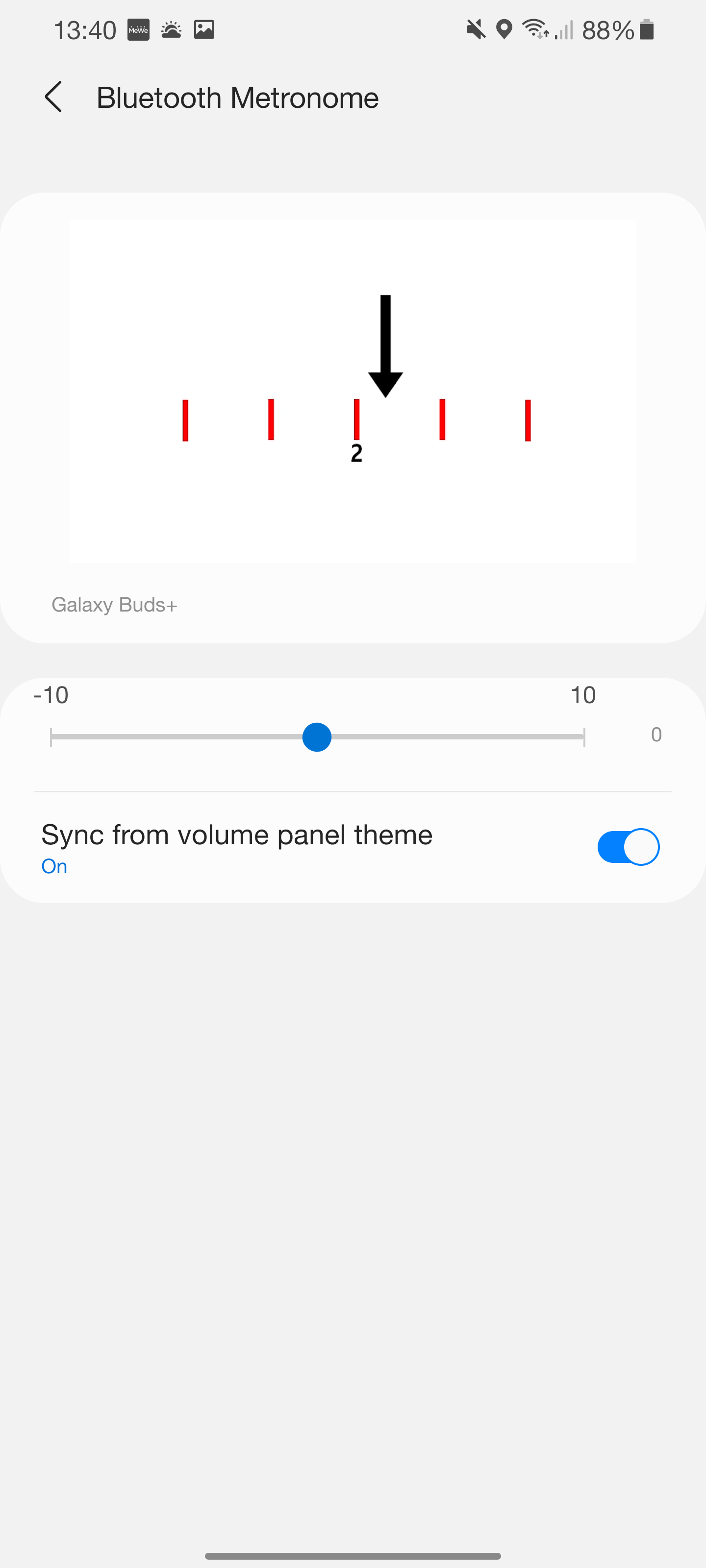Open the gallery notification icon
Viewport: 706px width, 1568px height.
(204, 28)
